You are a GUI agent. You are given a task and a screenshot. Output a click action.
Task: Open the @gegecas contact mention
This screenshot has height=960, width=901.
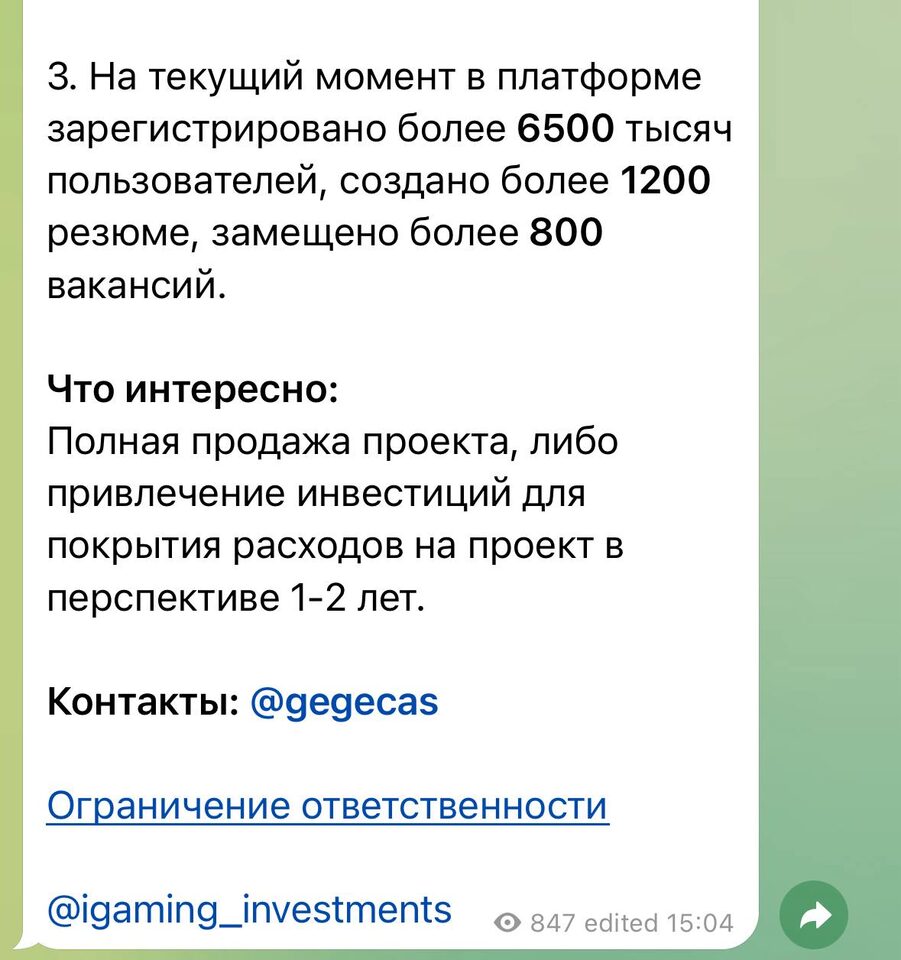[x=343, y=703]
